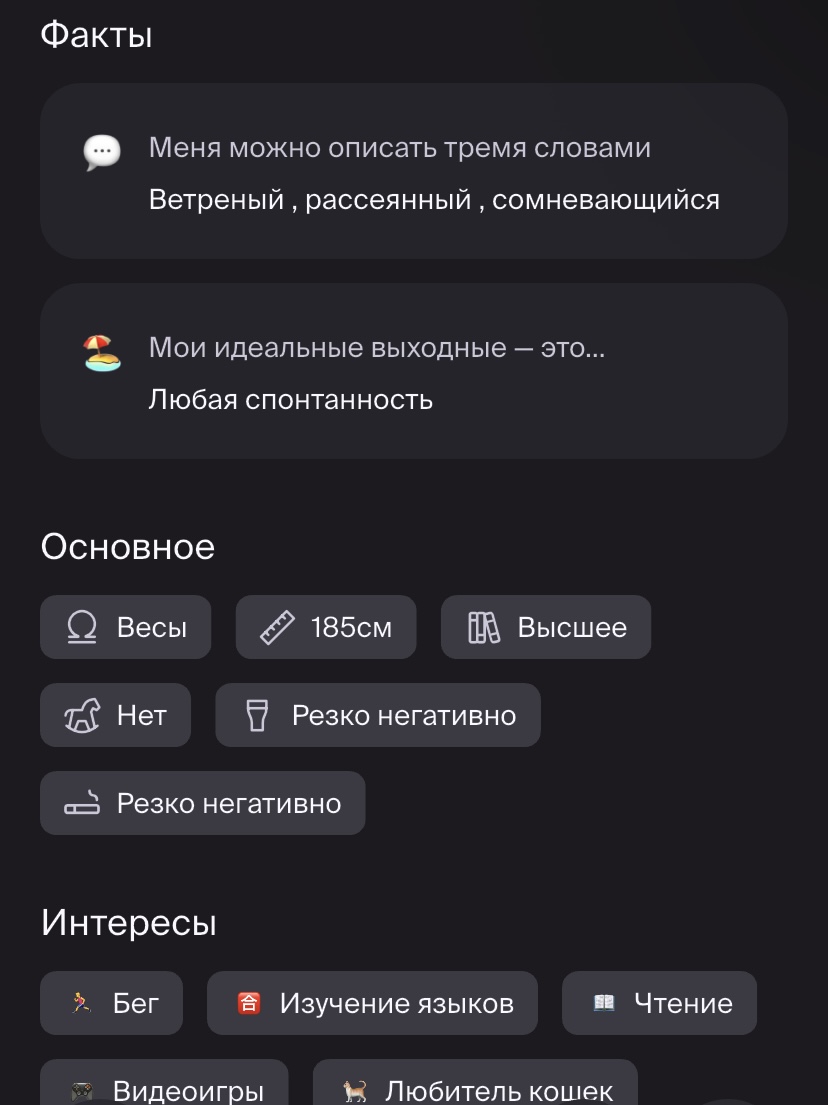Select Резко негативно chip with cigarette icon

(203, 803)
